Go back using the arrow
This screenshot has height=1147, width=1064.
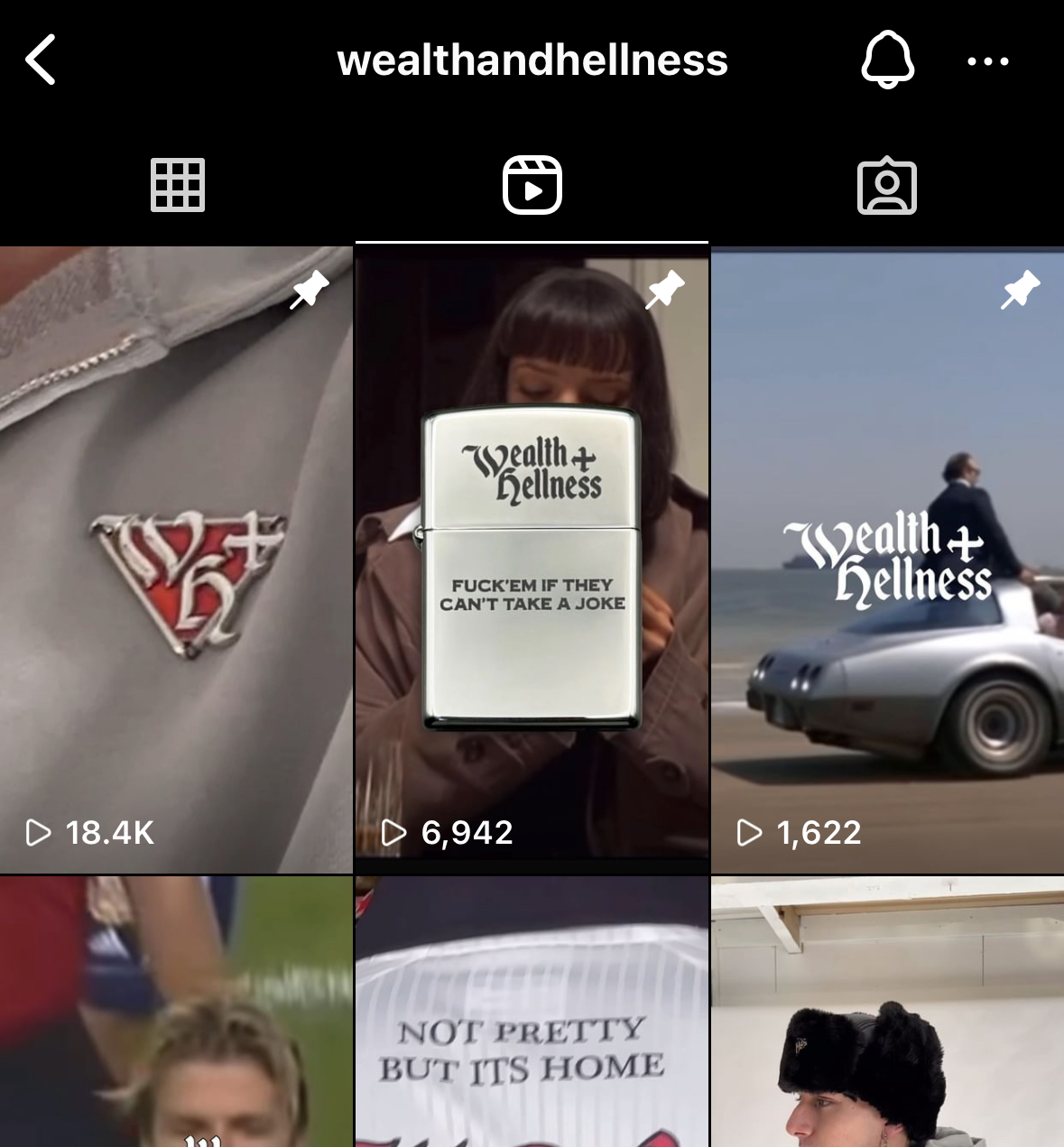[42, 60]
